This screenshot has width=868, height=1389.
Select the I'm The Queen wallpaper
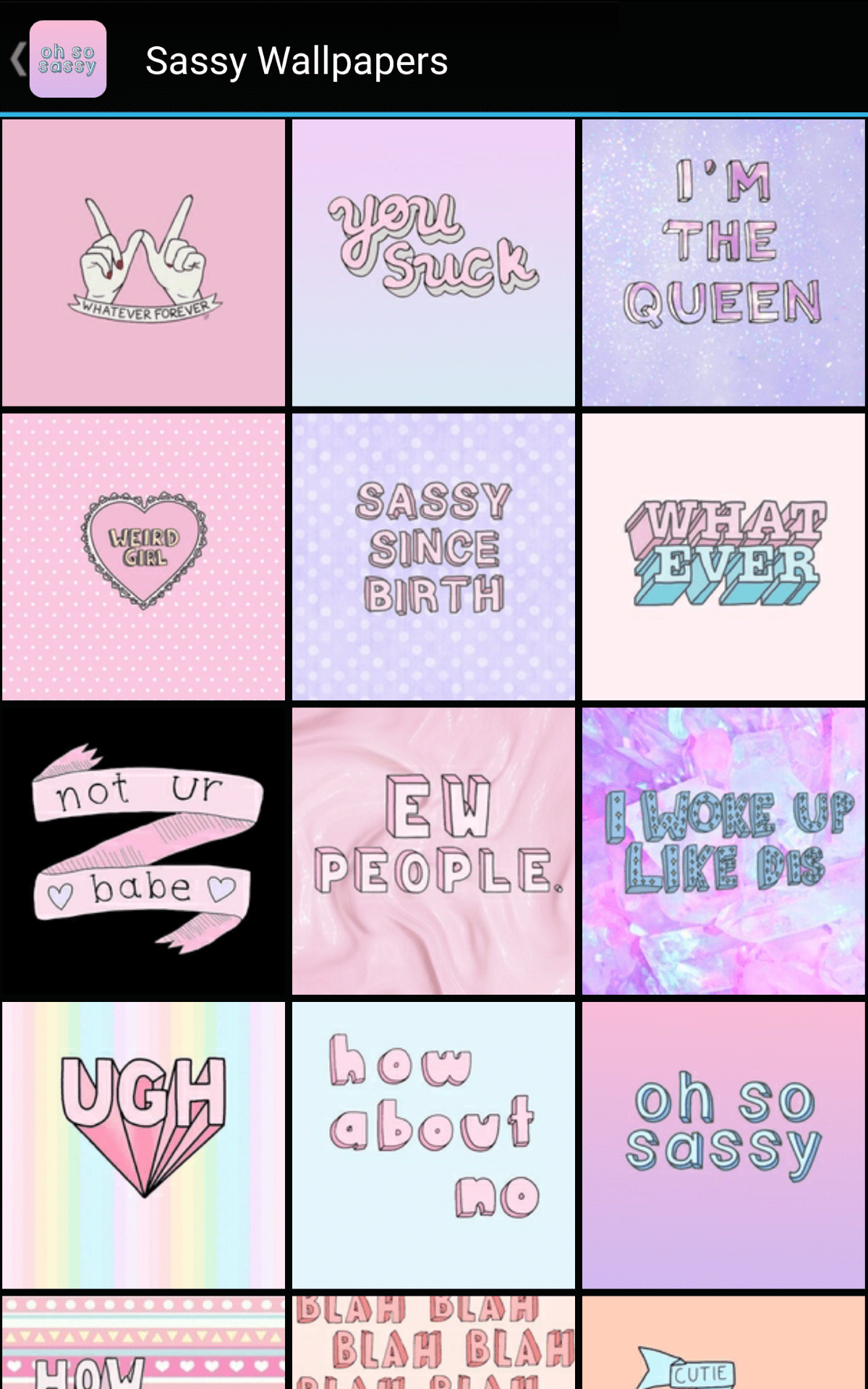723,263
